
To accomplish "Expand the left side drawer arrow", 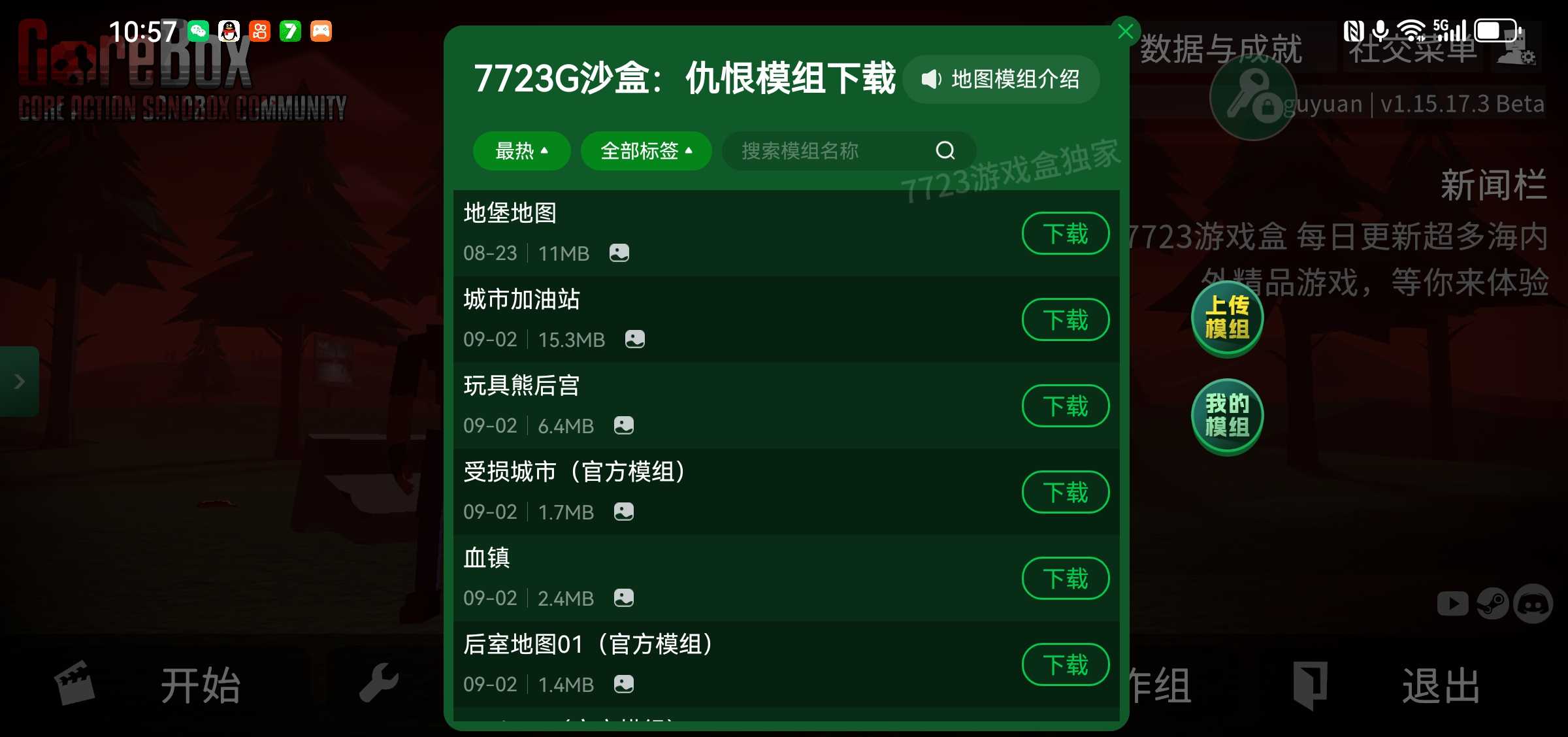I will 19,381.
